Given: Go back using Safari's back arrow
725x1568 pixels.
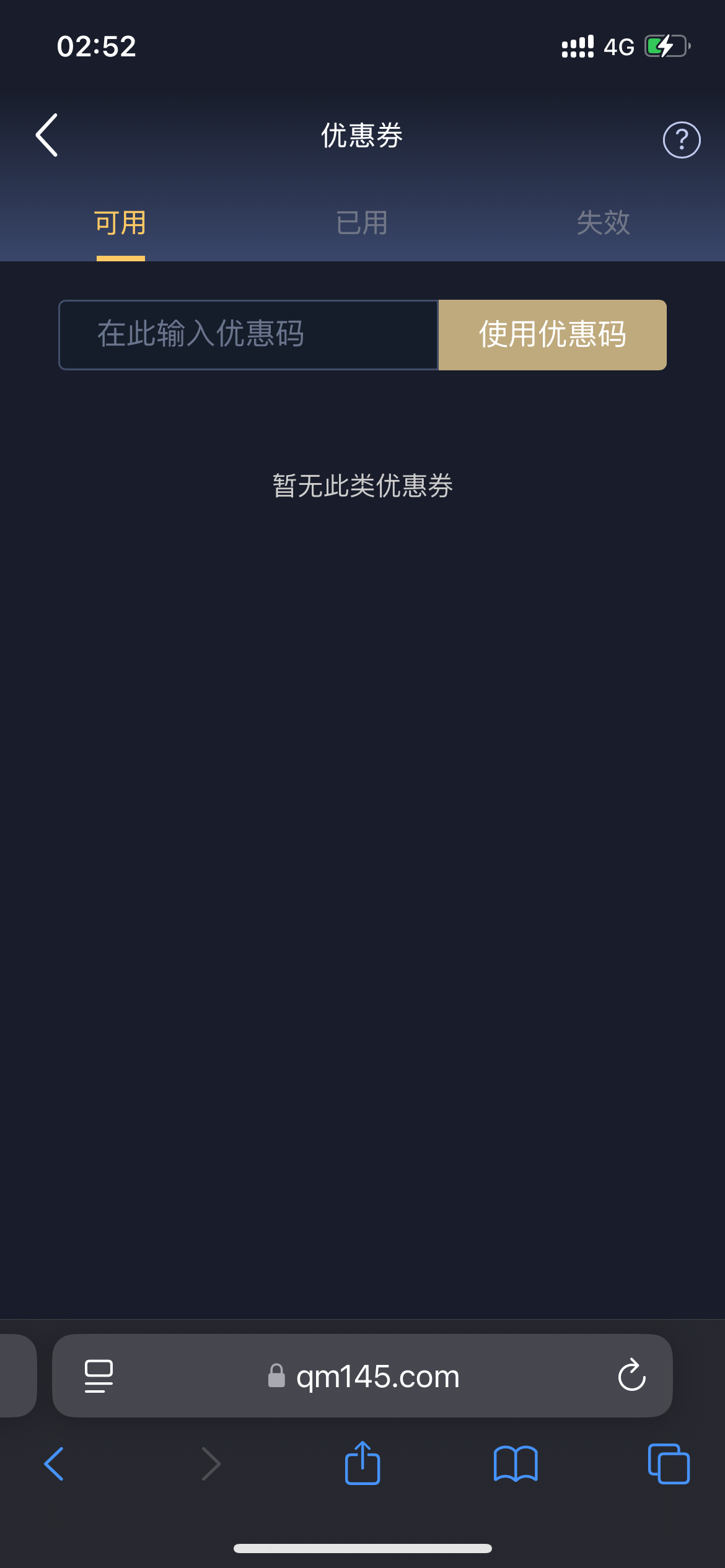Looking at the screenshot, I should pyautogui.click(x=54, y=1464).
